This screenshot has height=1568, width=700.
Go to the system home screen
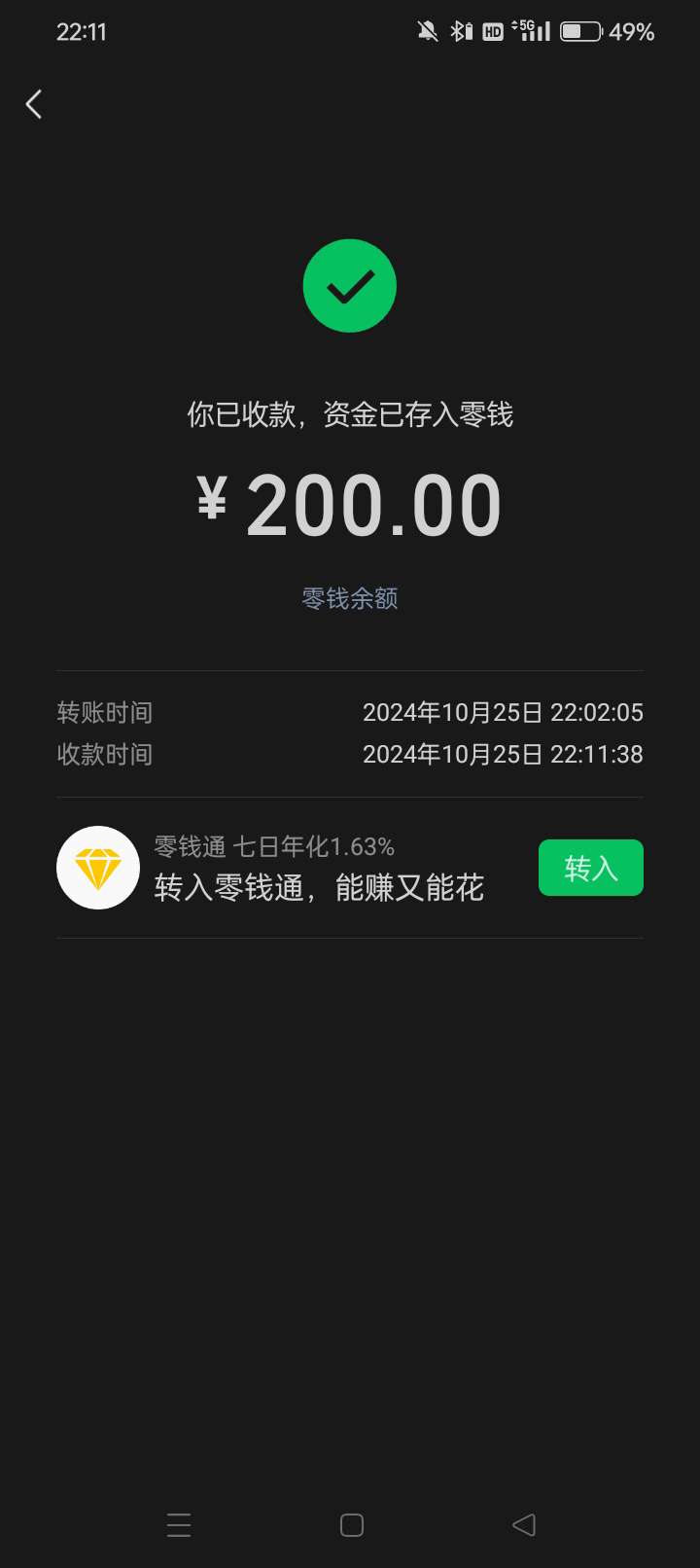(352, 1524)
